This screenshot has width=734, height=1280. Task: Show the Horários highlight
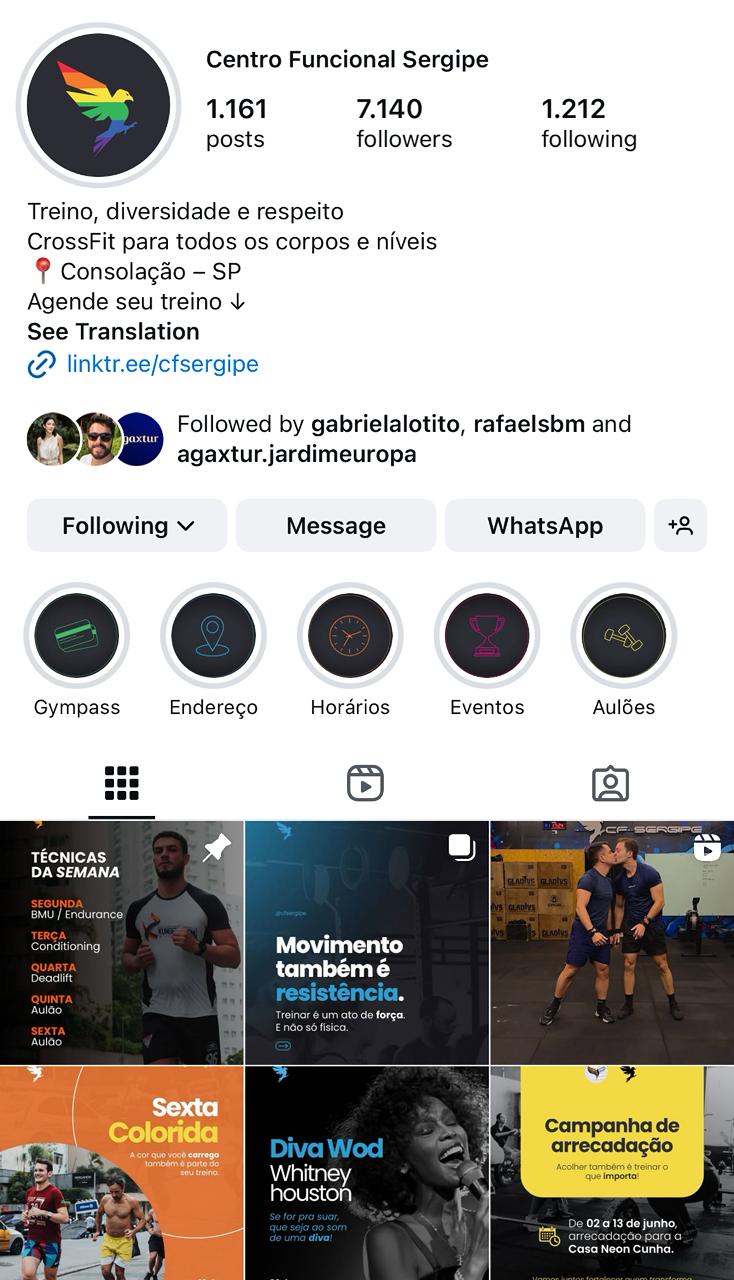[350, 636]
